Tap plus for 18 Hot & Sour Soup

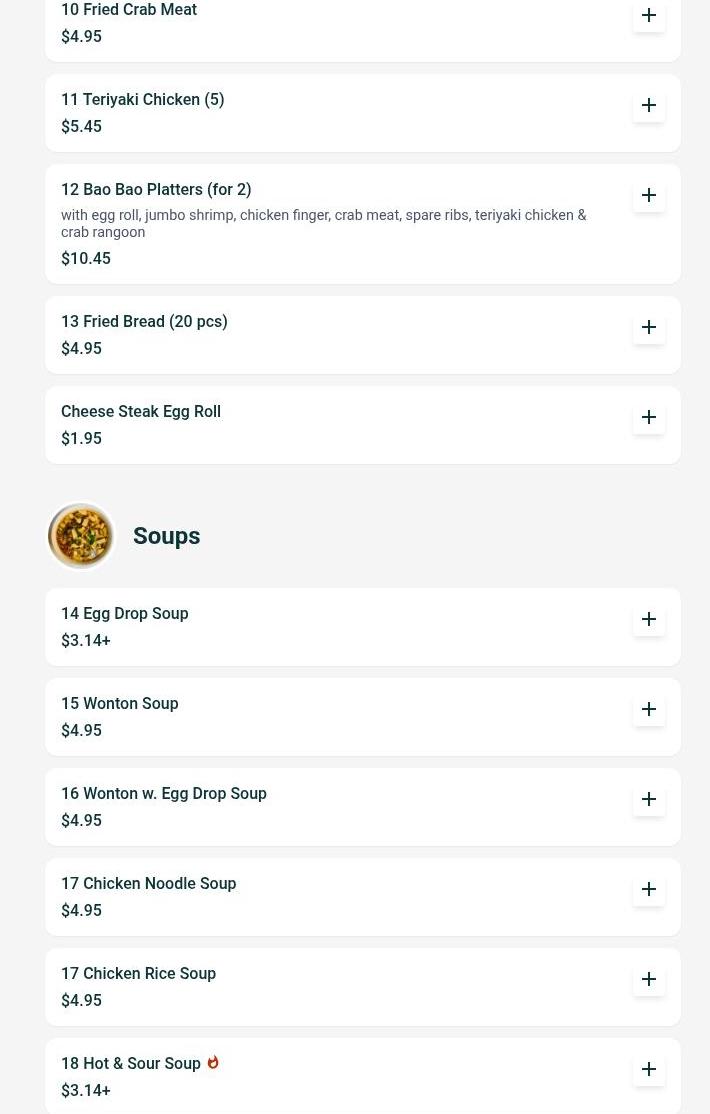[x=649, y=1069]
